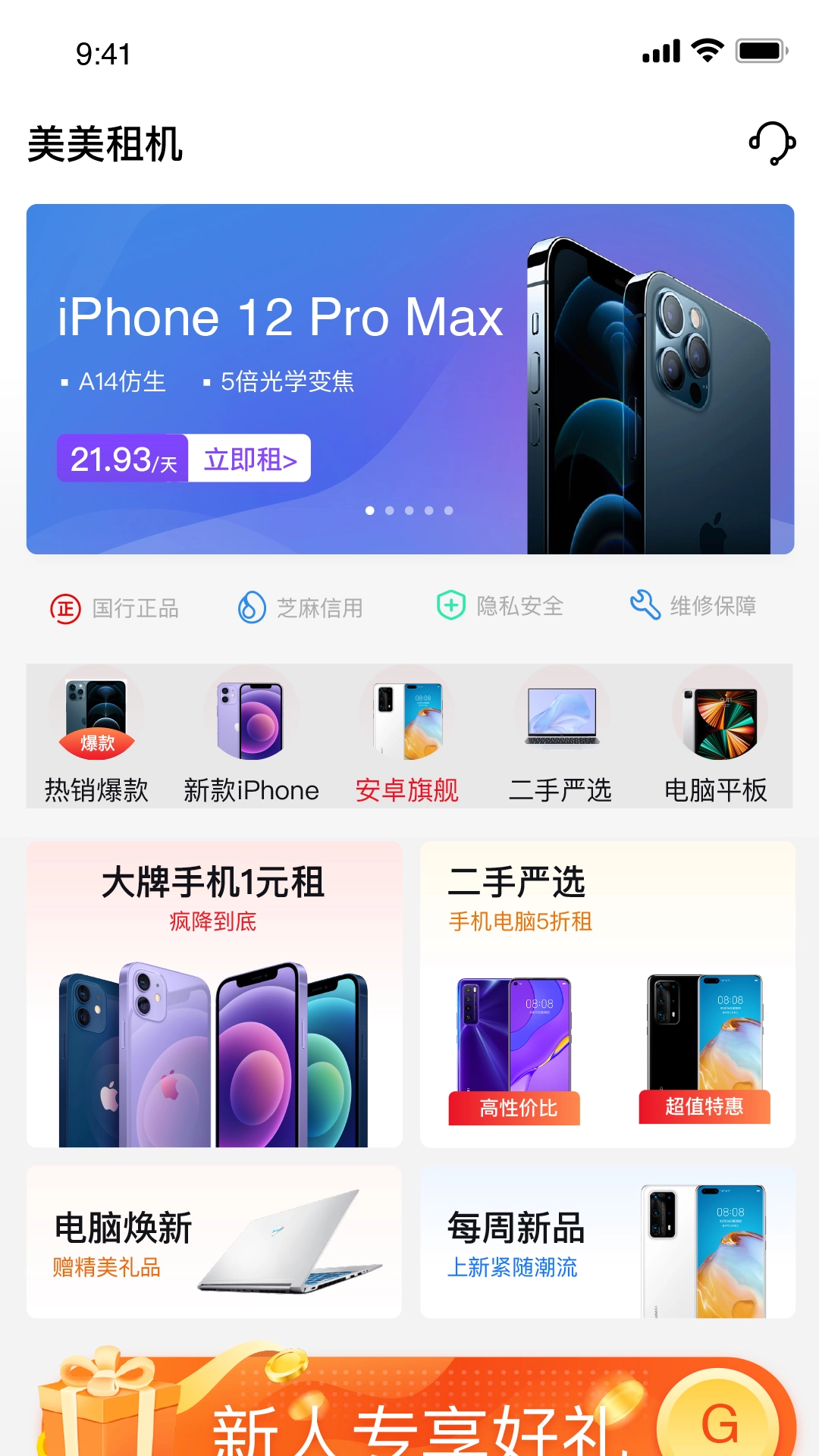Select the 芝麻信用 credit icon
The width and height of the screenshot is (819, 1456).
click(253, 607)
